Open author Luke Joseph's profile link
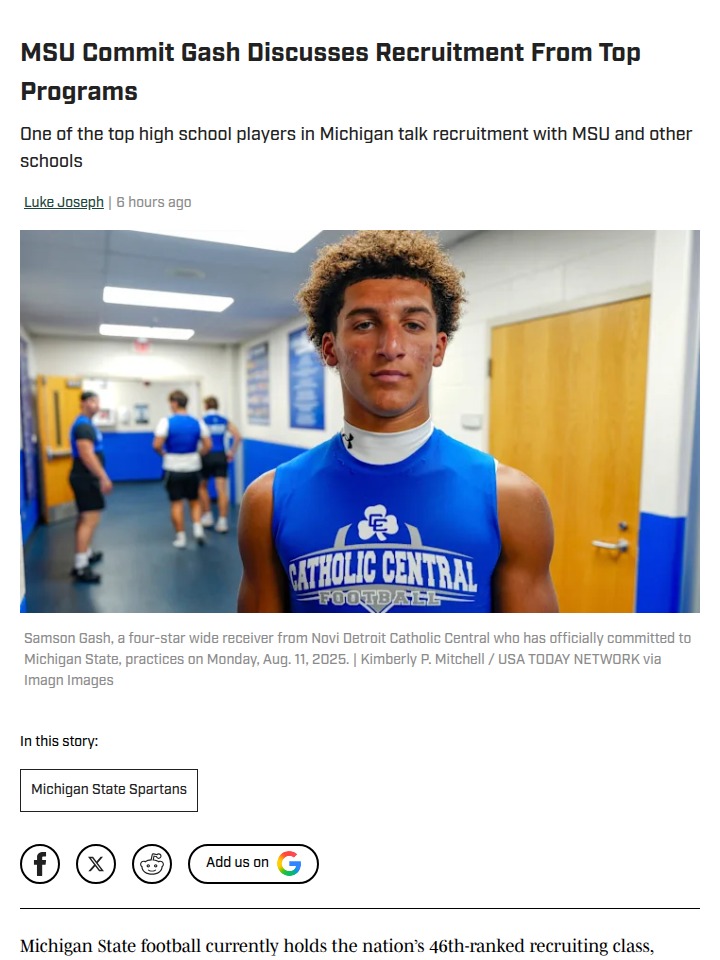This screenshot has width=720, height=960. [64, 202]
